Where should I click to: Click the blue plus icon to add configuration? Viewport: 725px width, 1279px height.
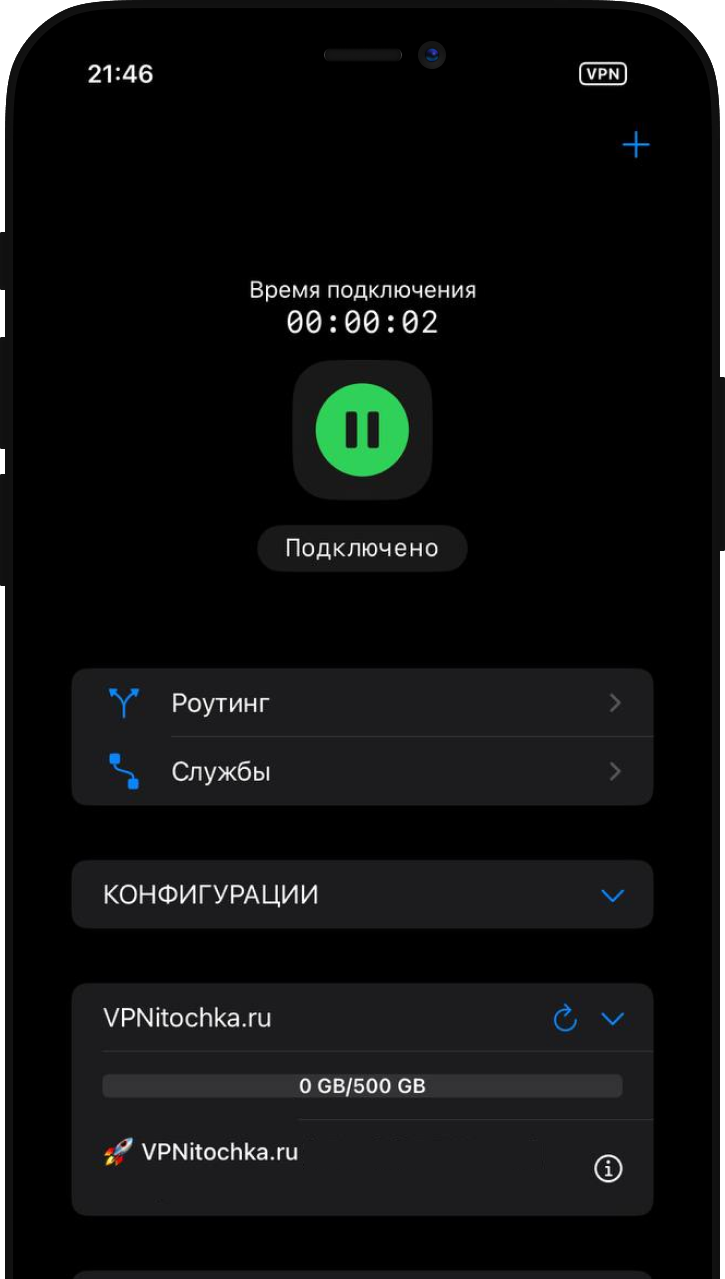click(636, 144)
